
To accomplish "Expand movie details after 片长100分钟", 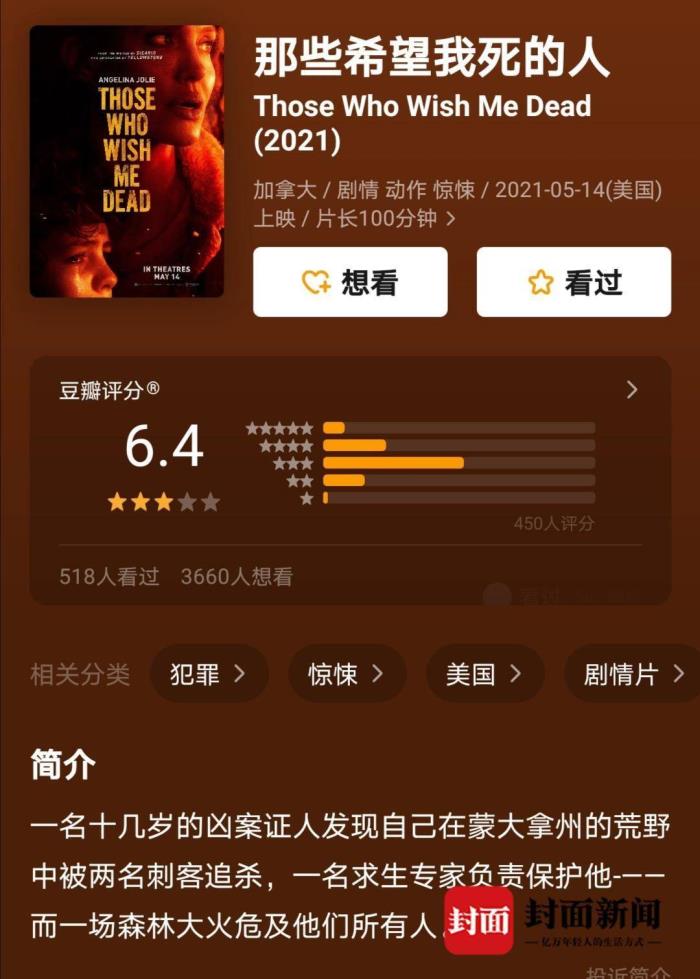I will 451,218.
